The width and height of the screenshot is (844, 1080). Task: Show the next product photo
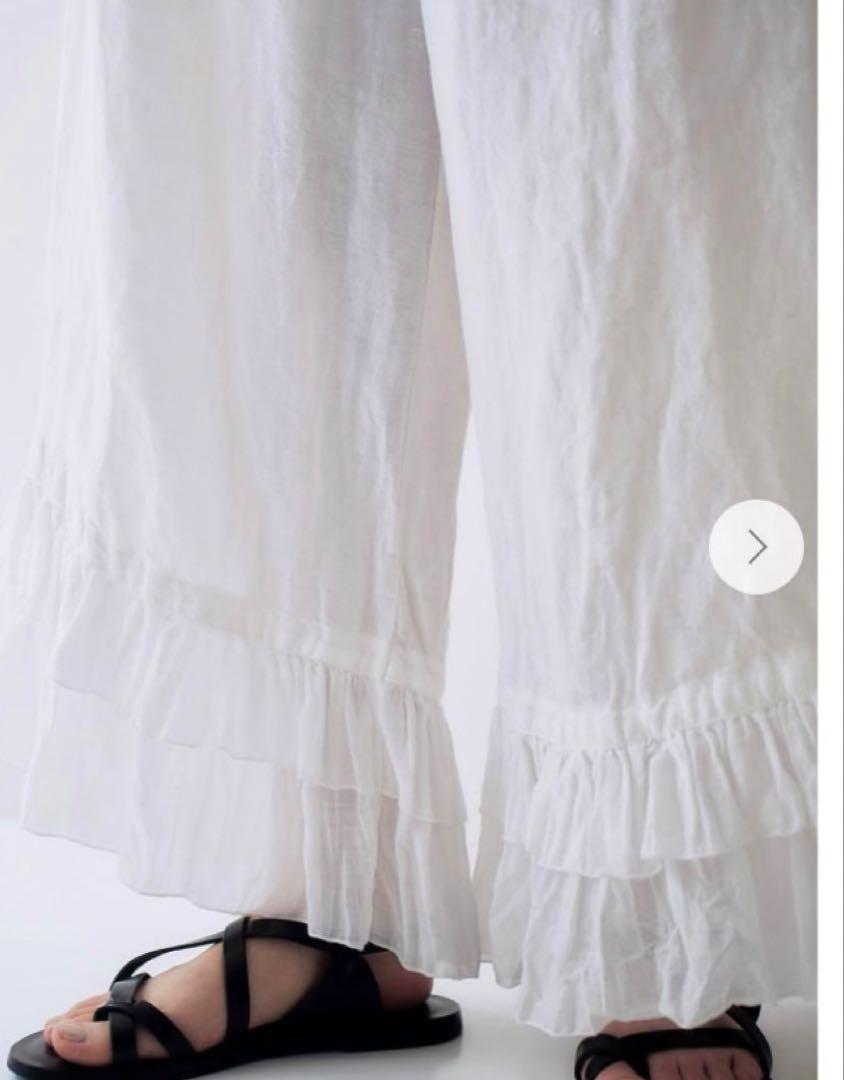756,547
